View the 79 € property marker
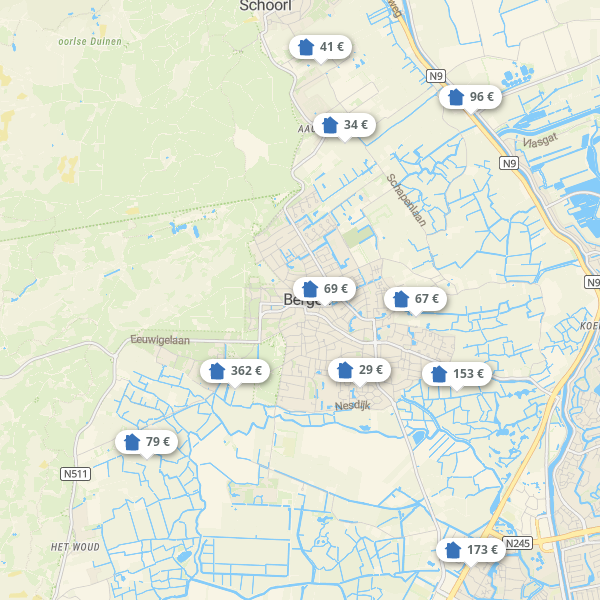The height and width of the screenshot is (600, 600). (146, 442)
